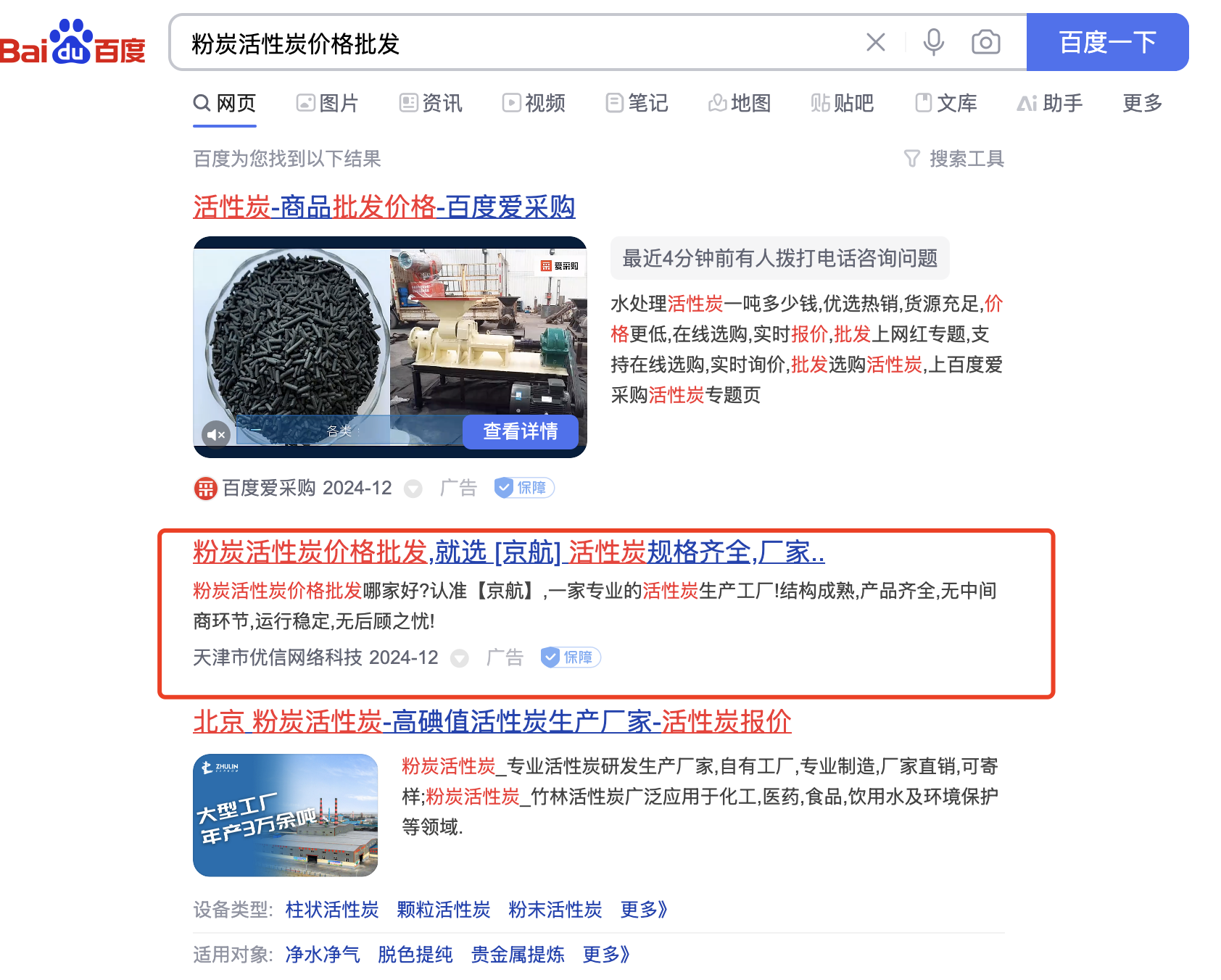
Task: Open the 贴吧 tab
Action: click(x=843, y=103)
